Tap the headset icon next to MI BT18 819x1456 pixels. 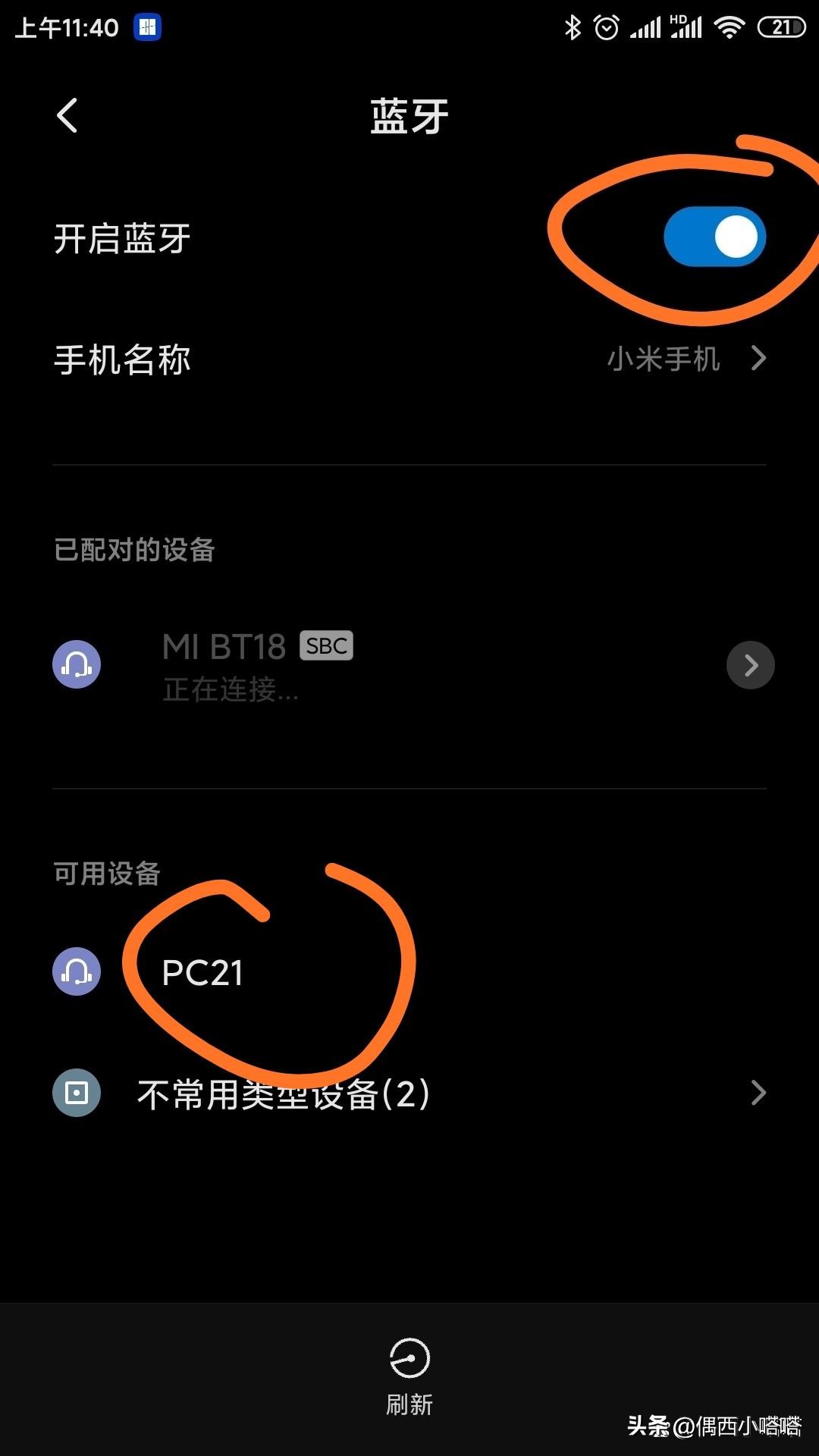coord(77,664)
